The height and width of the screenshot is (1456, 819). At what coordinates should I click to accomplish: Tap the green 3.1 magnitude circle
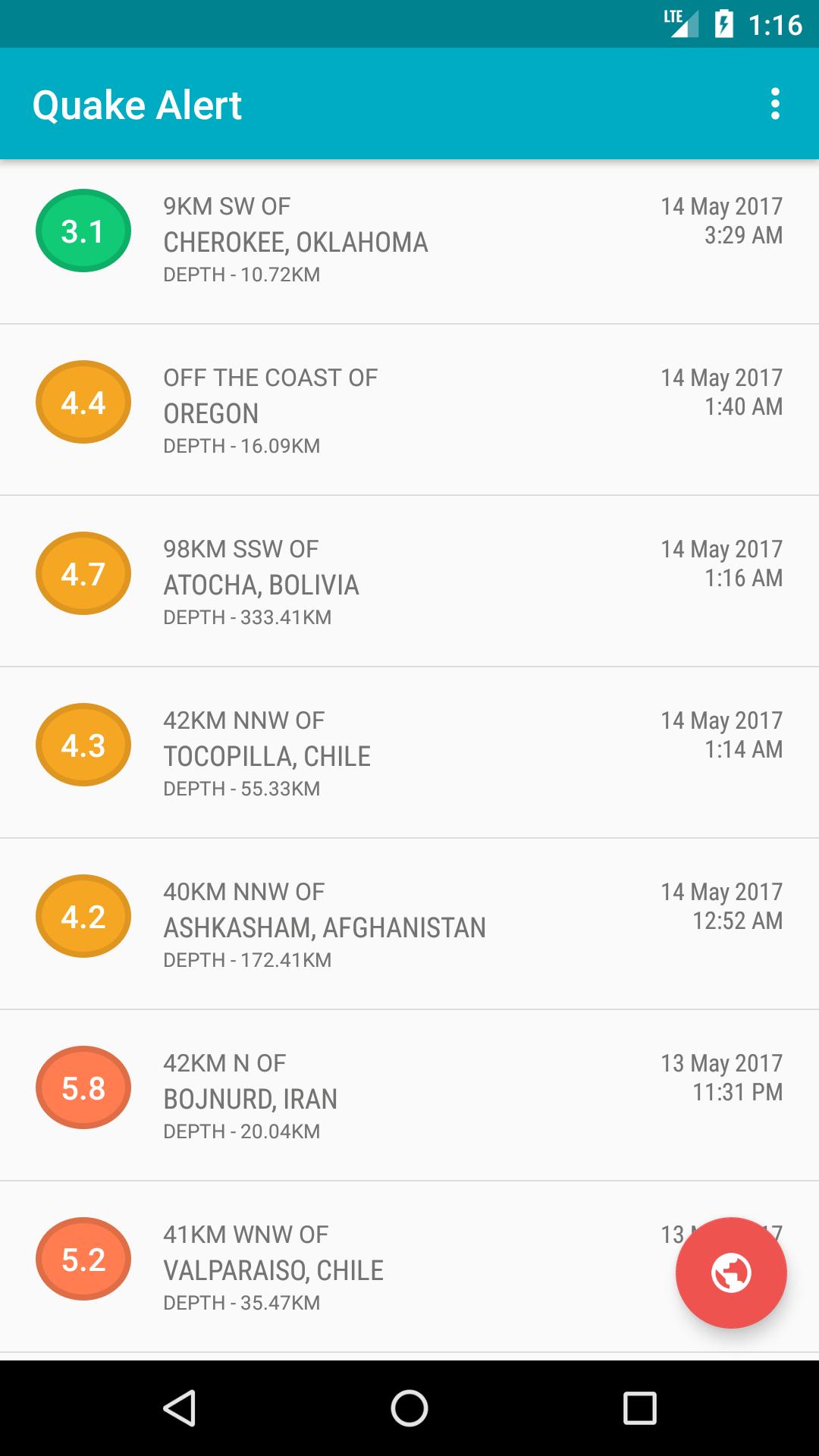(x=83, y=230)
